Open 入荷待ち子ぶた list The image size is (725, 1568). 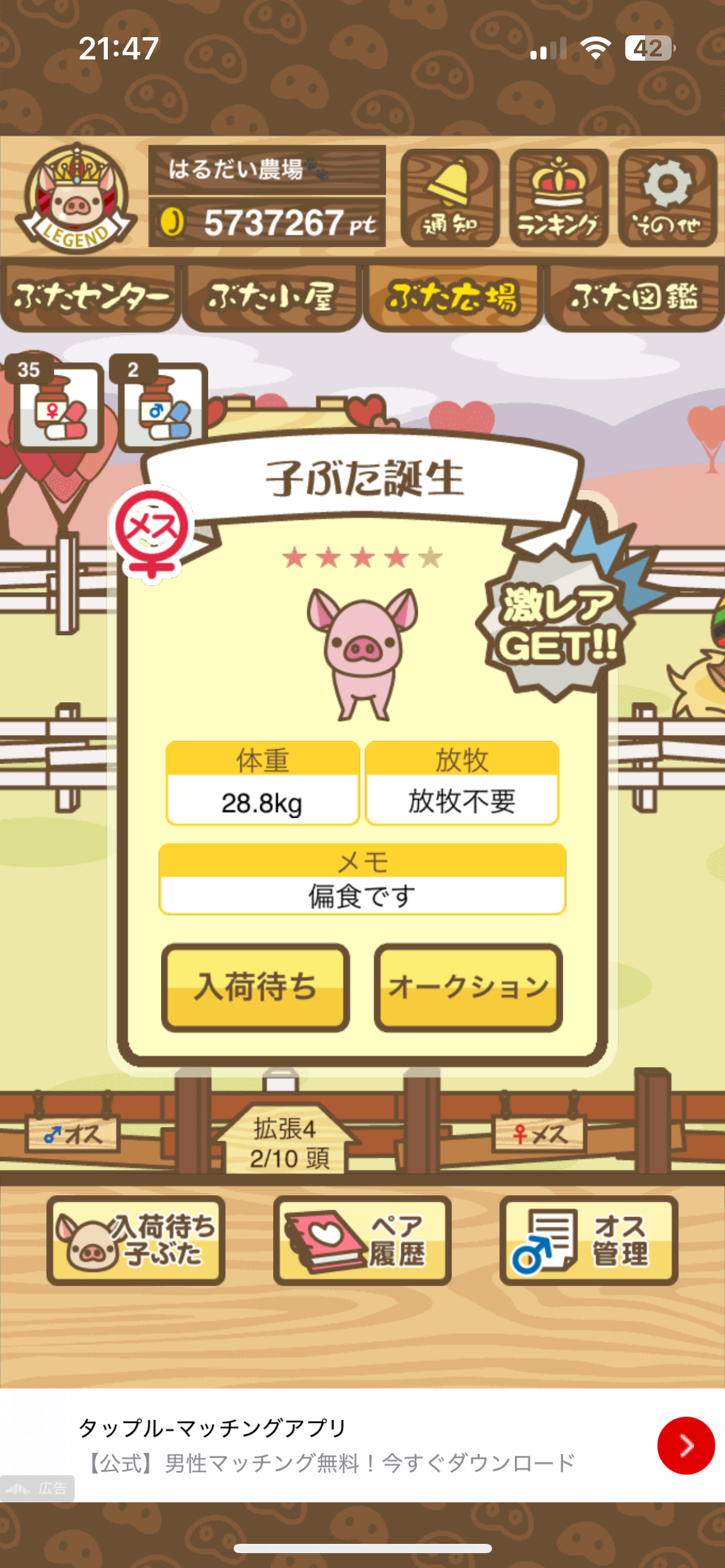click(x=136, y=1239)
